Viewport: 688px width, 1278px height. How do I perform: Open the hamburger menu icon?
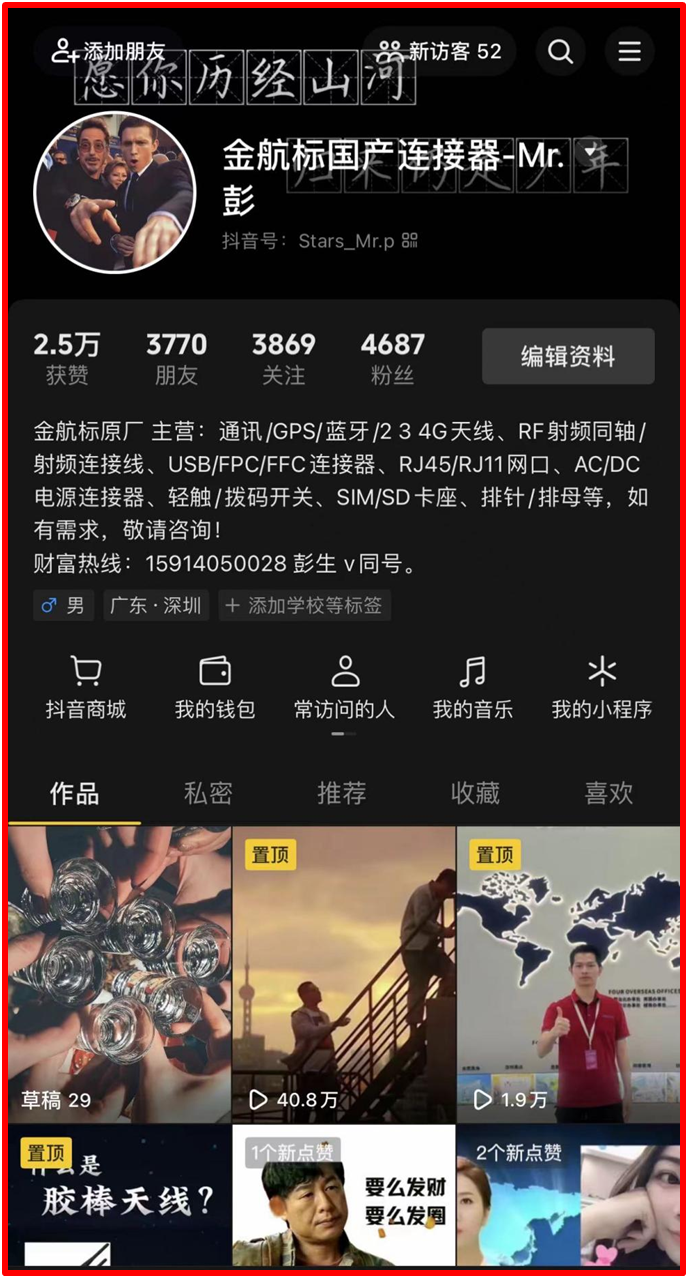pyautogui.click(x=629, y=52)
